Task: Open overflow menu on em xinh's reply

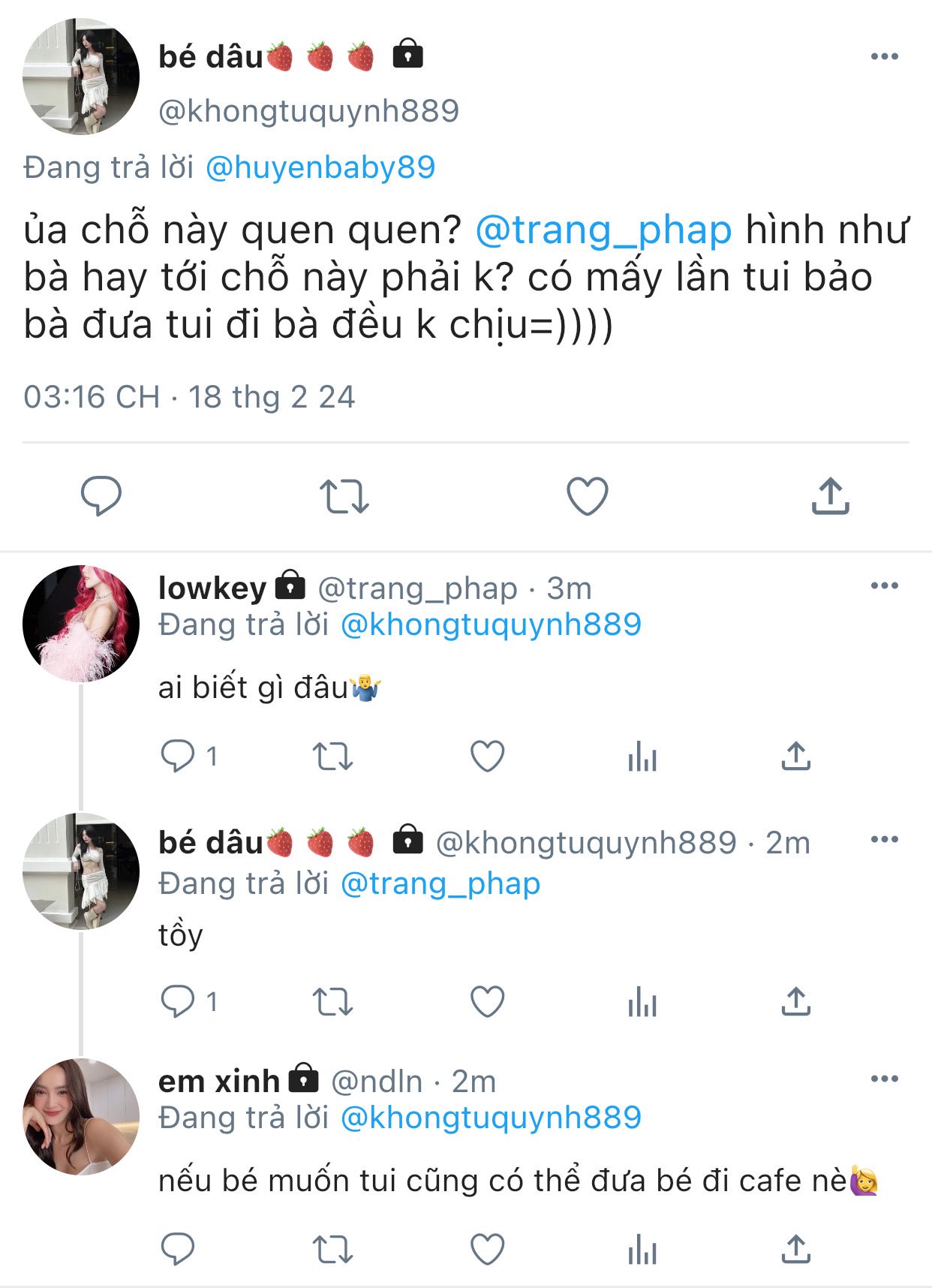Action: point(884,1079)
